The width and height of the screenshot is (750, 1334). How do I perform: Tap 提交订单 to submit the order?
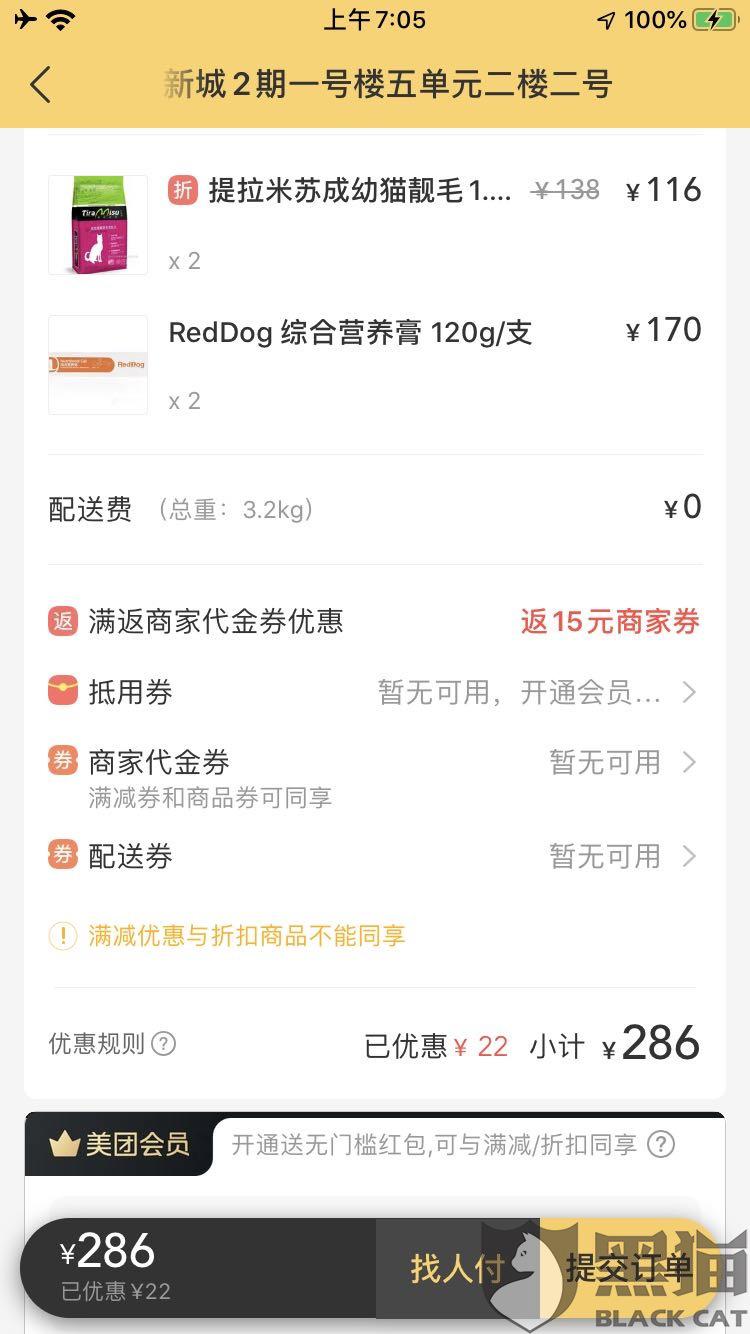(629, 1268)
